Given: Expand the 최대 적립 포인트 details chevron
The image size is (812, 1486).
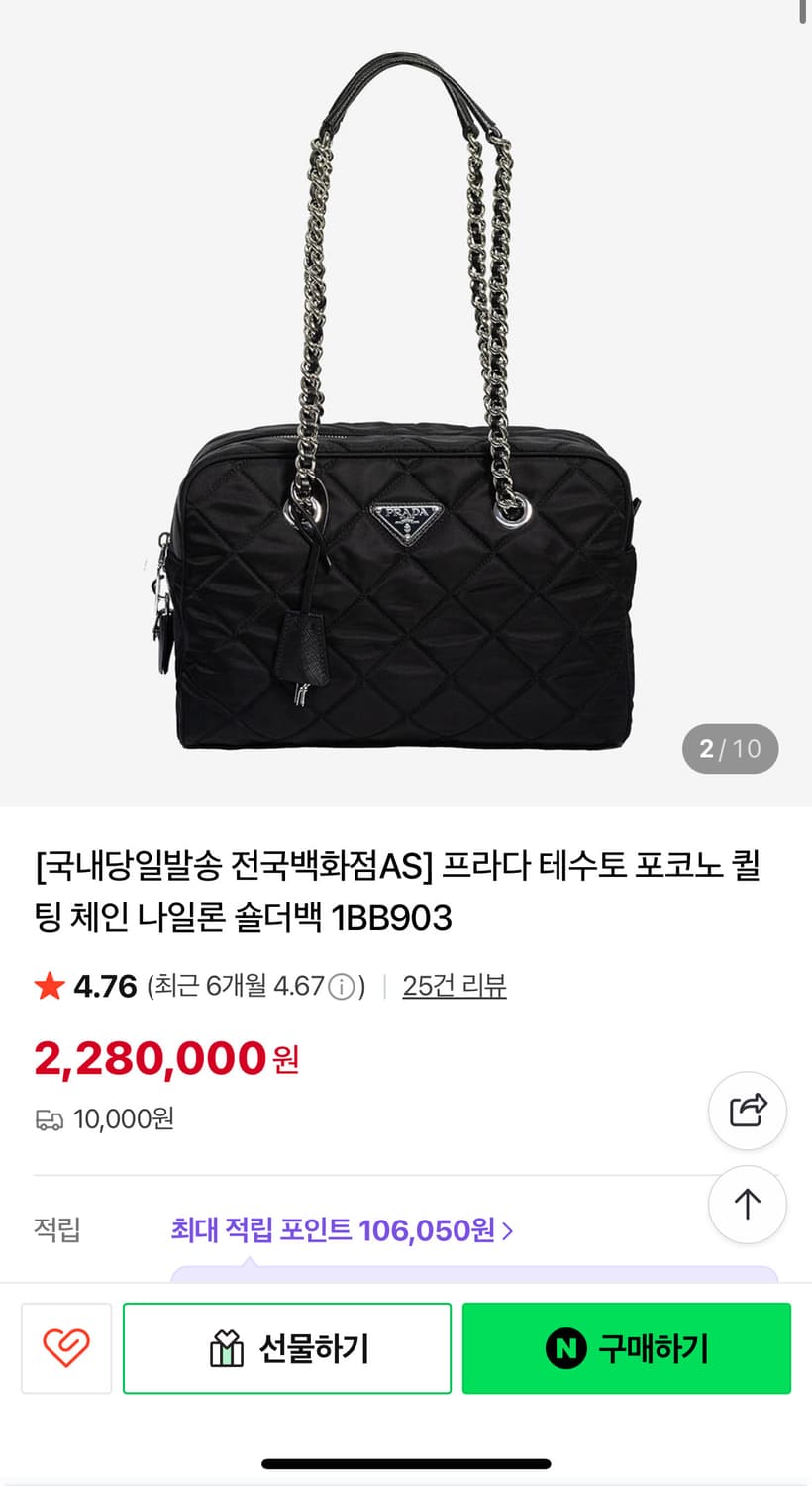Looking at the screenshot, I should [x=506, y=1228].
